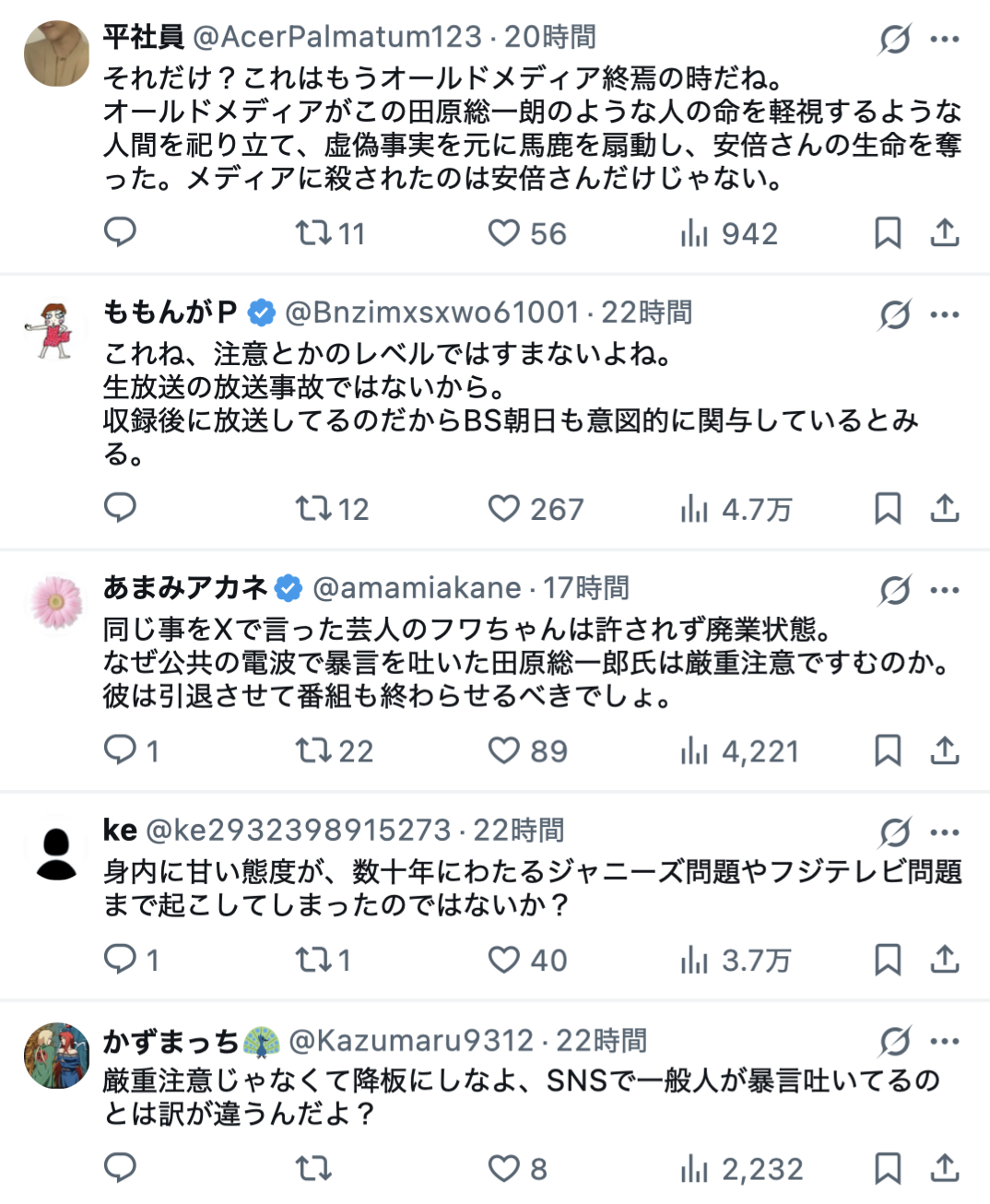Open overflow menu on あまみアカネ's tweet

click(945, 590)
